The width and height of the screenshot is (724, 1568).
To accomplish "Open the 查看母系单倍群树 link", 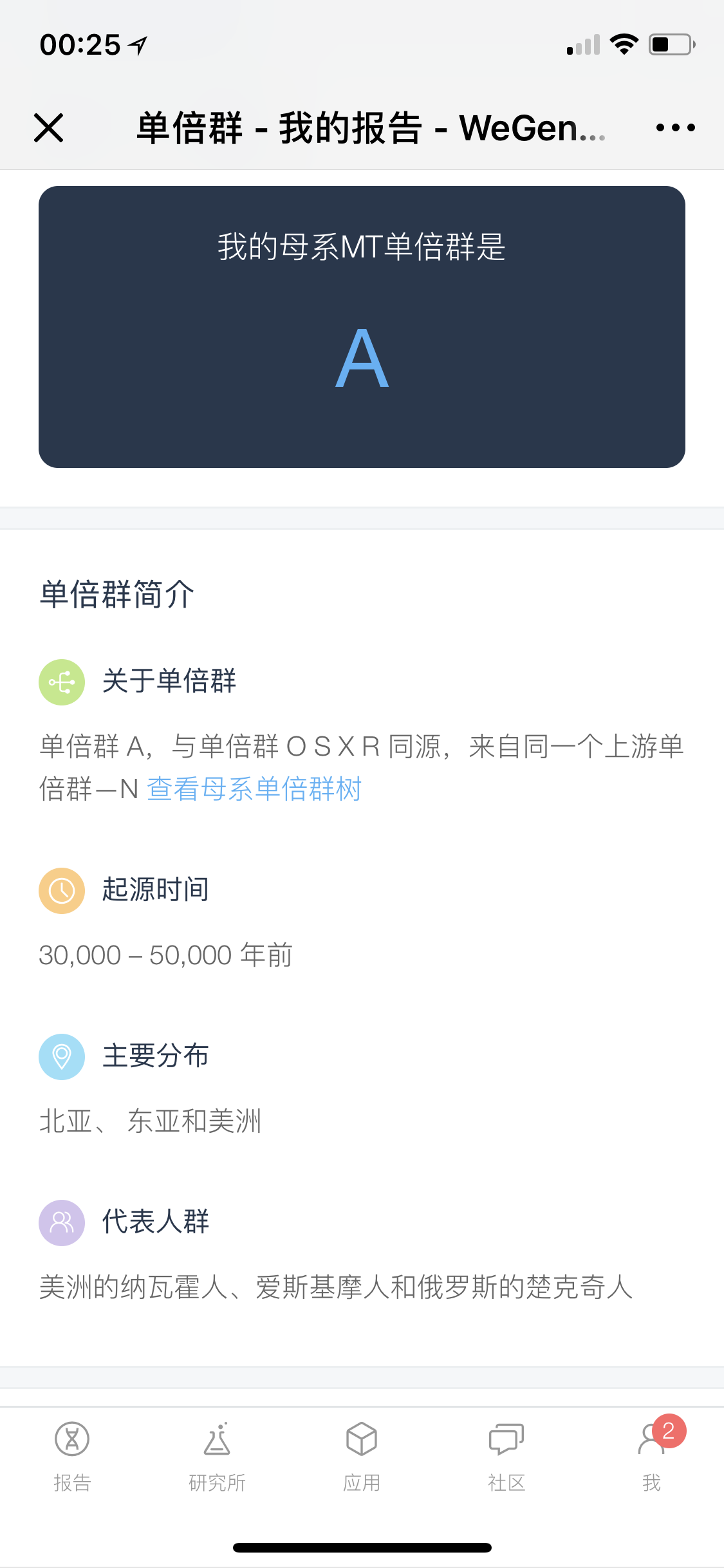I will point(254,789).
